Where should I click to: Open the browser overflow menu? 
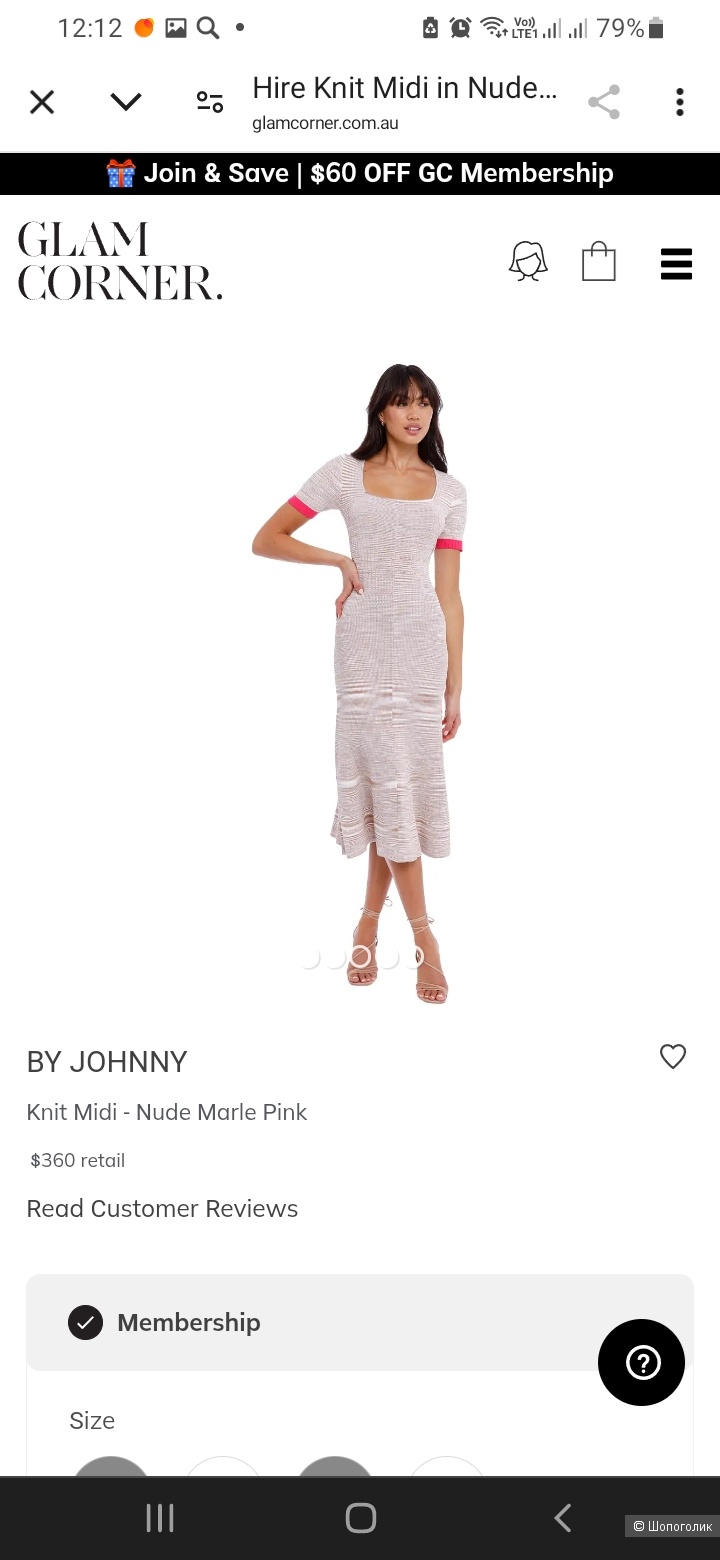(x=680, y=102)
